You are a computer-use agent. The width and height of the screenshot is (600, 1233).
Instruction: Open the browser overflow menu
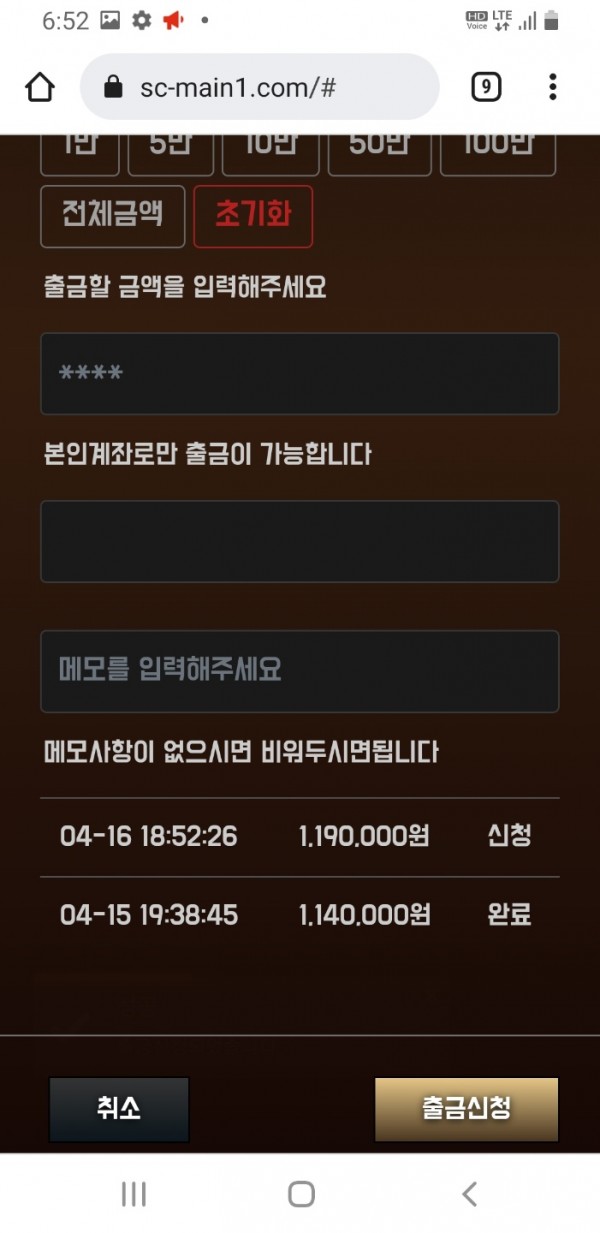pyautogui.click(x=553, y=88)
